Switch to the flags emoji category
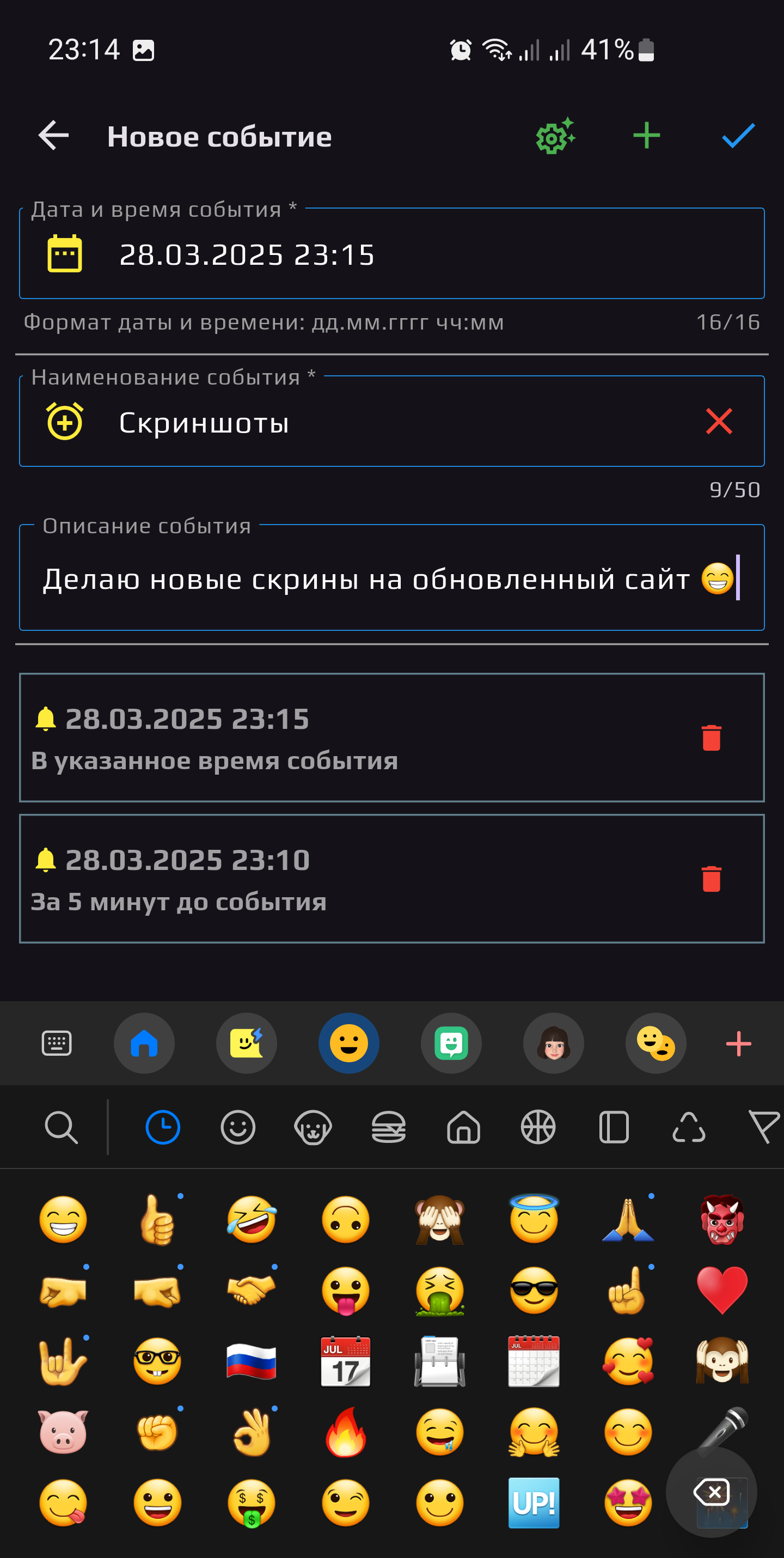The width and height of the screenshot is (784, 1558). coord(763,1126)
